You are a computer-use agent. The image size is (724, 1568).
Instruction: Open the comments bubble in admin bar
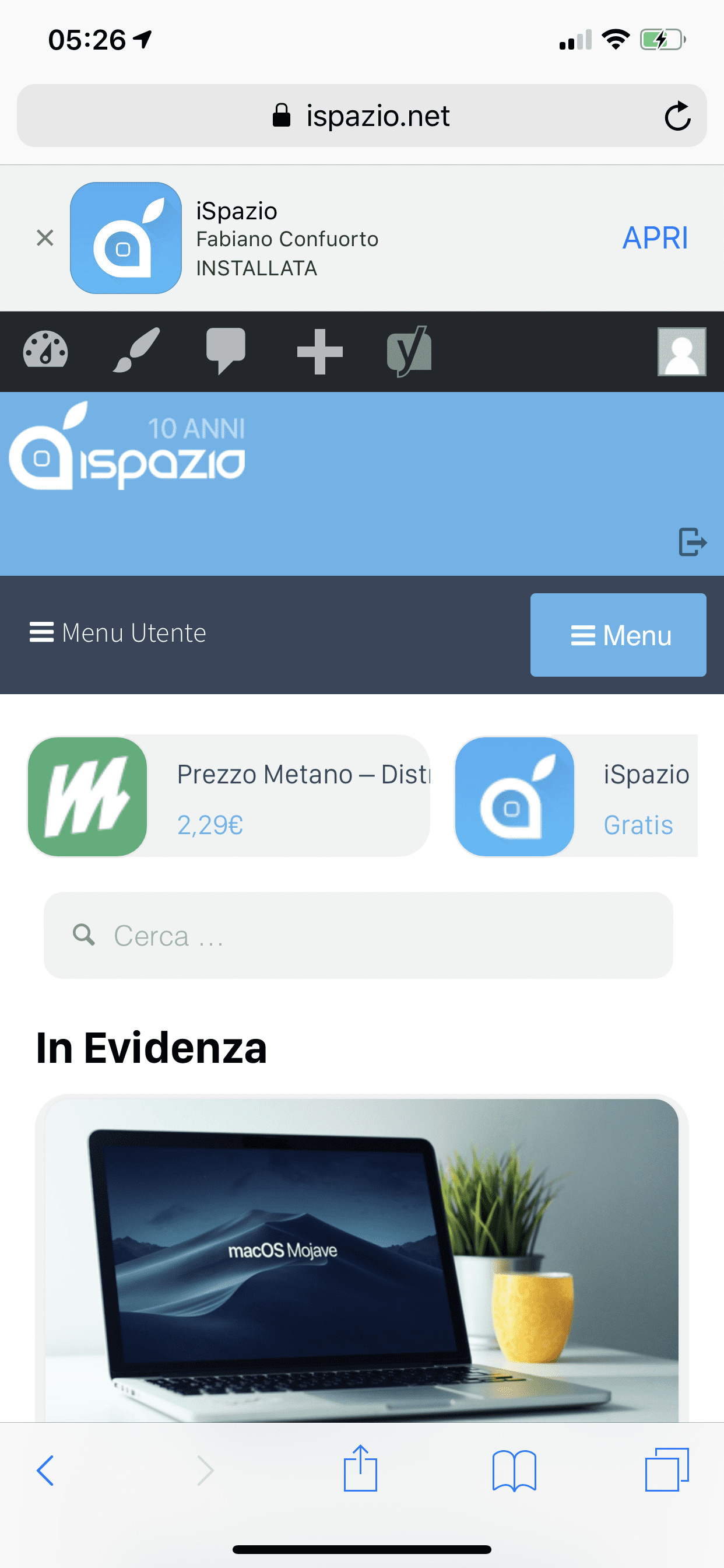[226, 350]
